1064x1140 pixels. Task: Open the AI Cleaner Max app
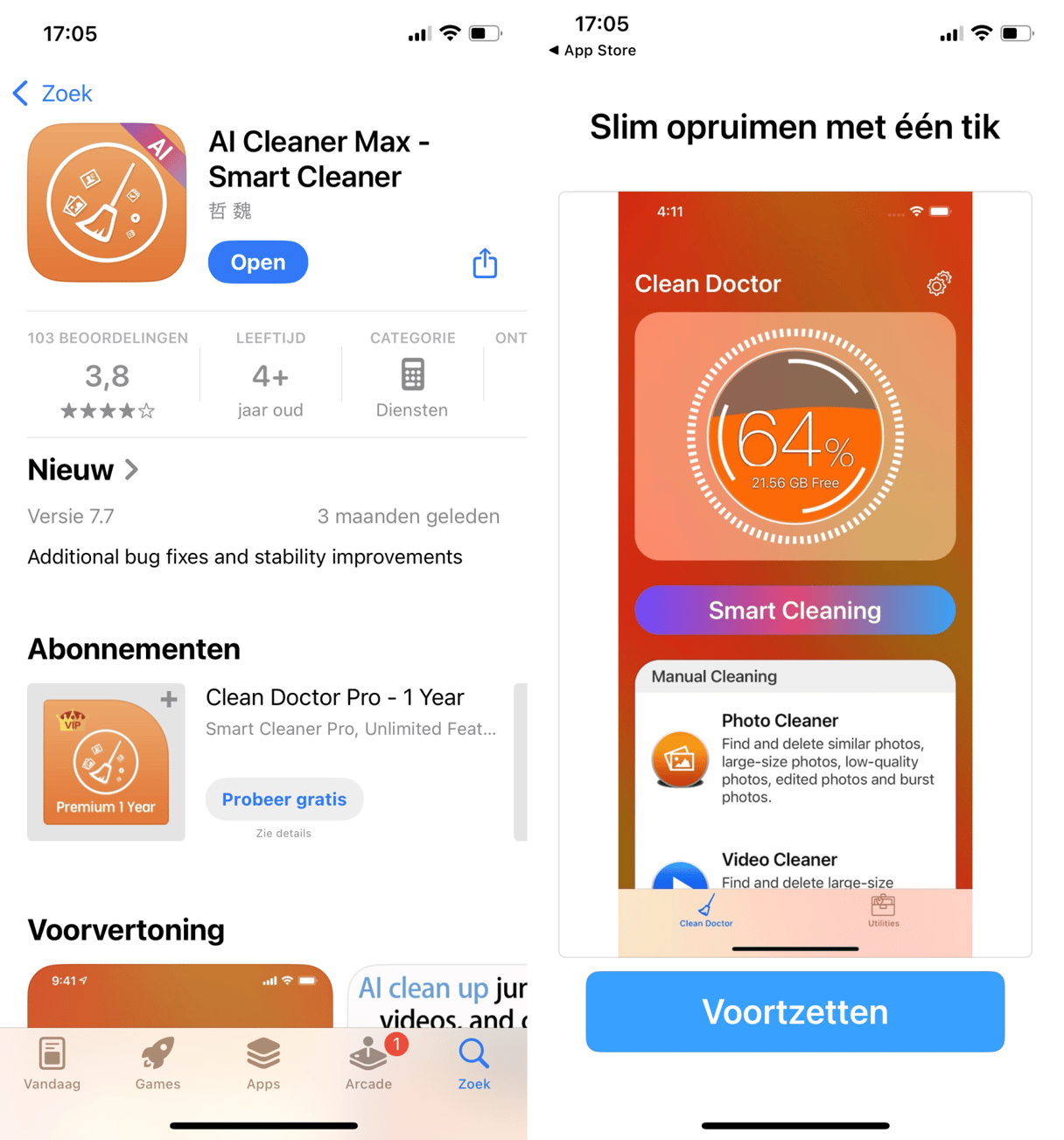click(x=257, y=262)
